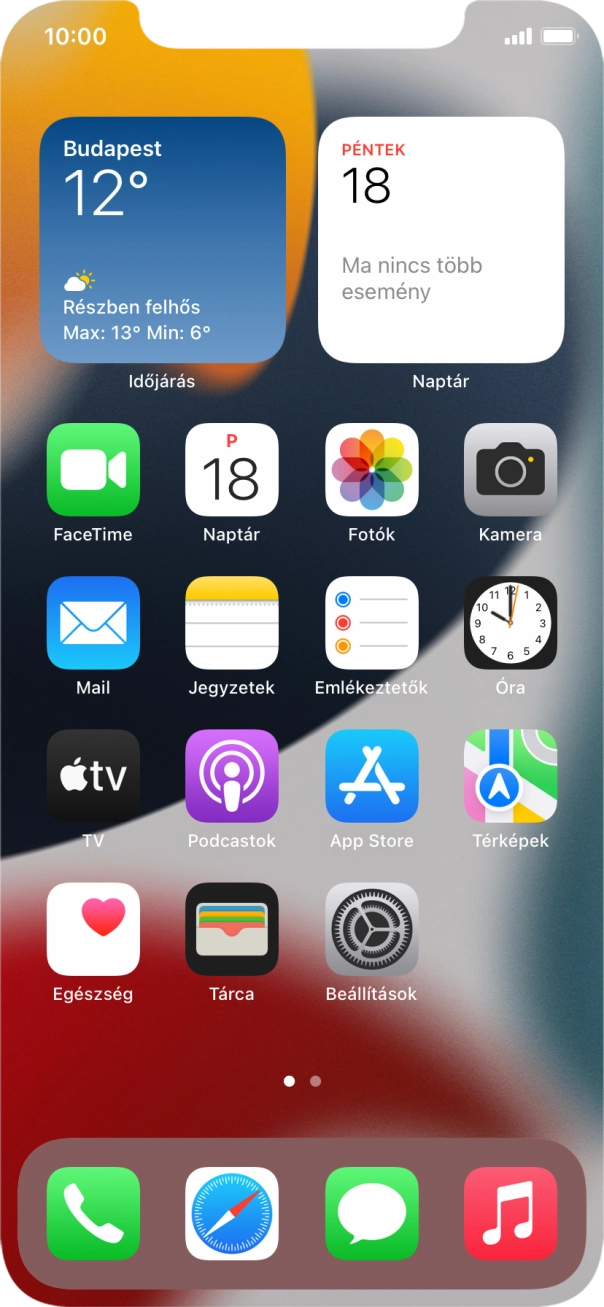Screen dimensions: 604x1307
Task: Open the Mail app
Action: [x=93, y=623]
